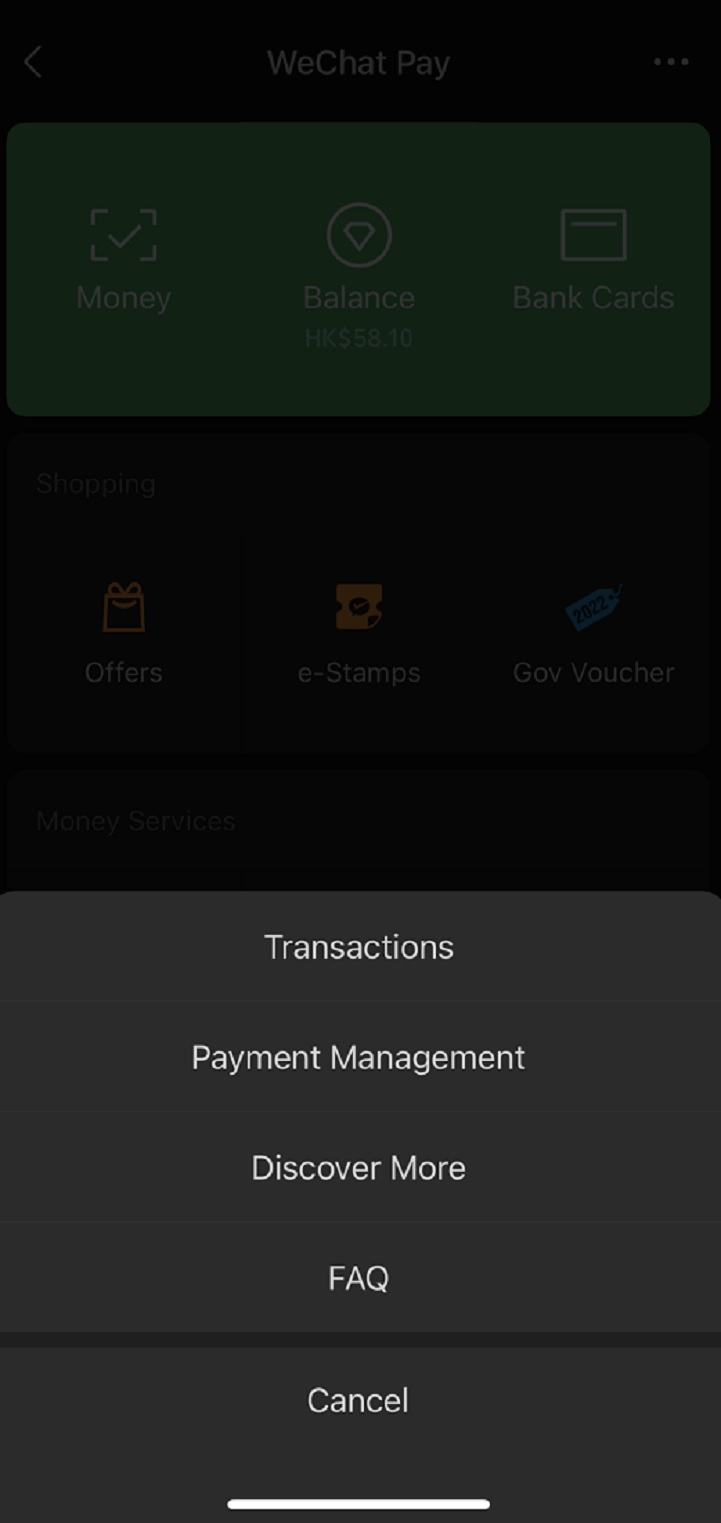Check balance amount HK$58.10
Image resolution: width=721 pixels, height=1523 pixels.
click(359, 338)
